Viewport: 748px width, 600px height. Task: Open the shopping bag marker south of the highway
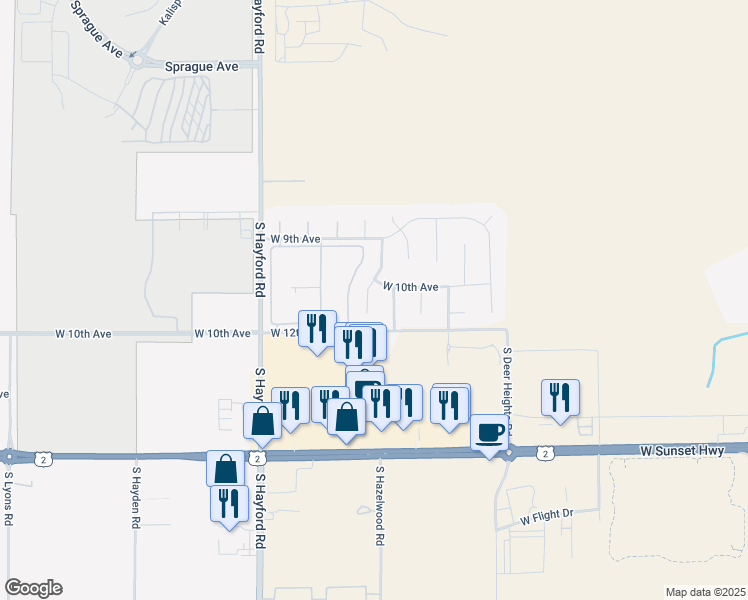coord(226,469)
